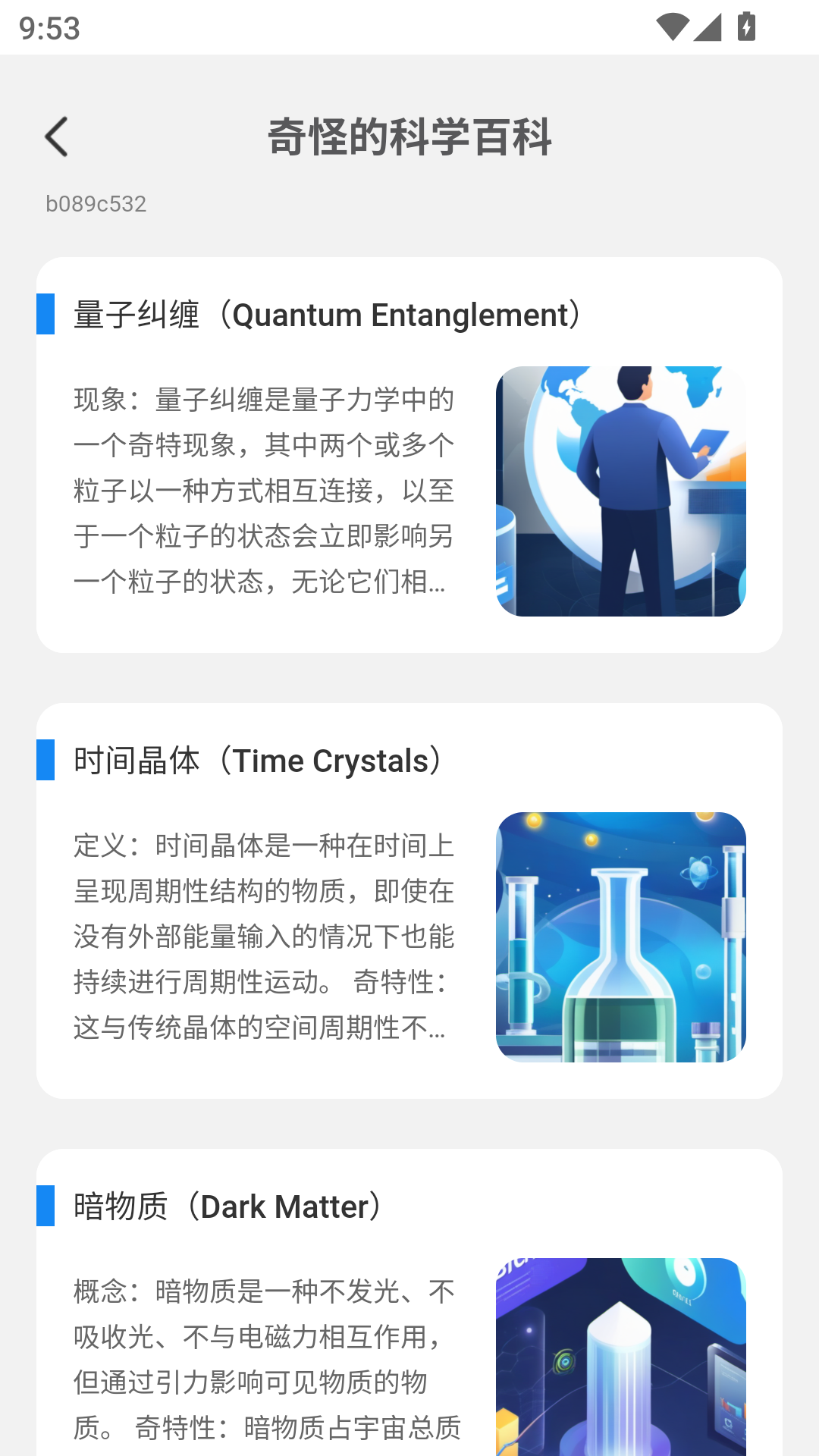Click the back arrow icon
819x1456 pixels.
coord(58,137)
